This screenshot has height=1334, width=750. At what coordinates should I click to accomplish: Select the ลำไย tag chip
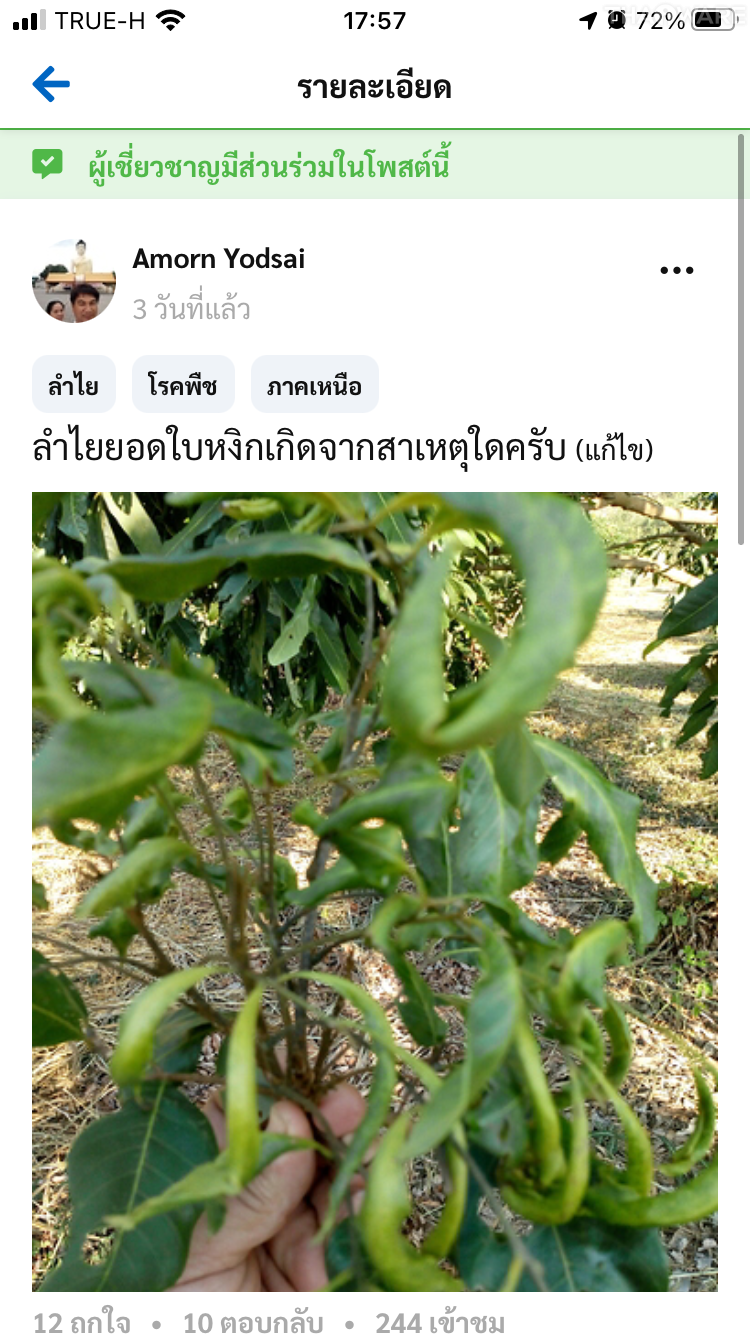pos(73,385)
